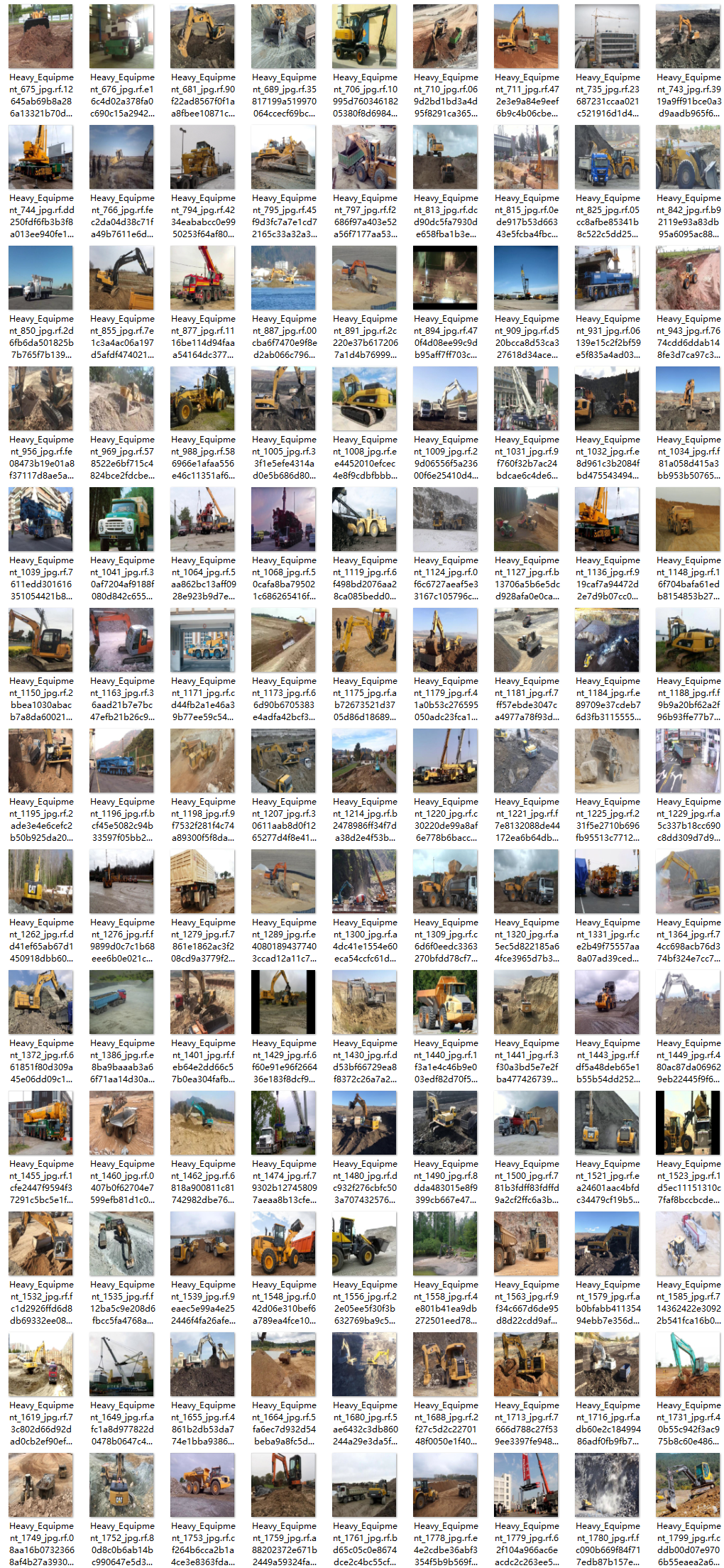
Task: Open Heavy_Equipment_1731 excavator image
Action: click(x=688, y=1364)
